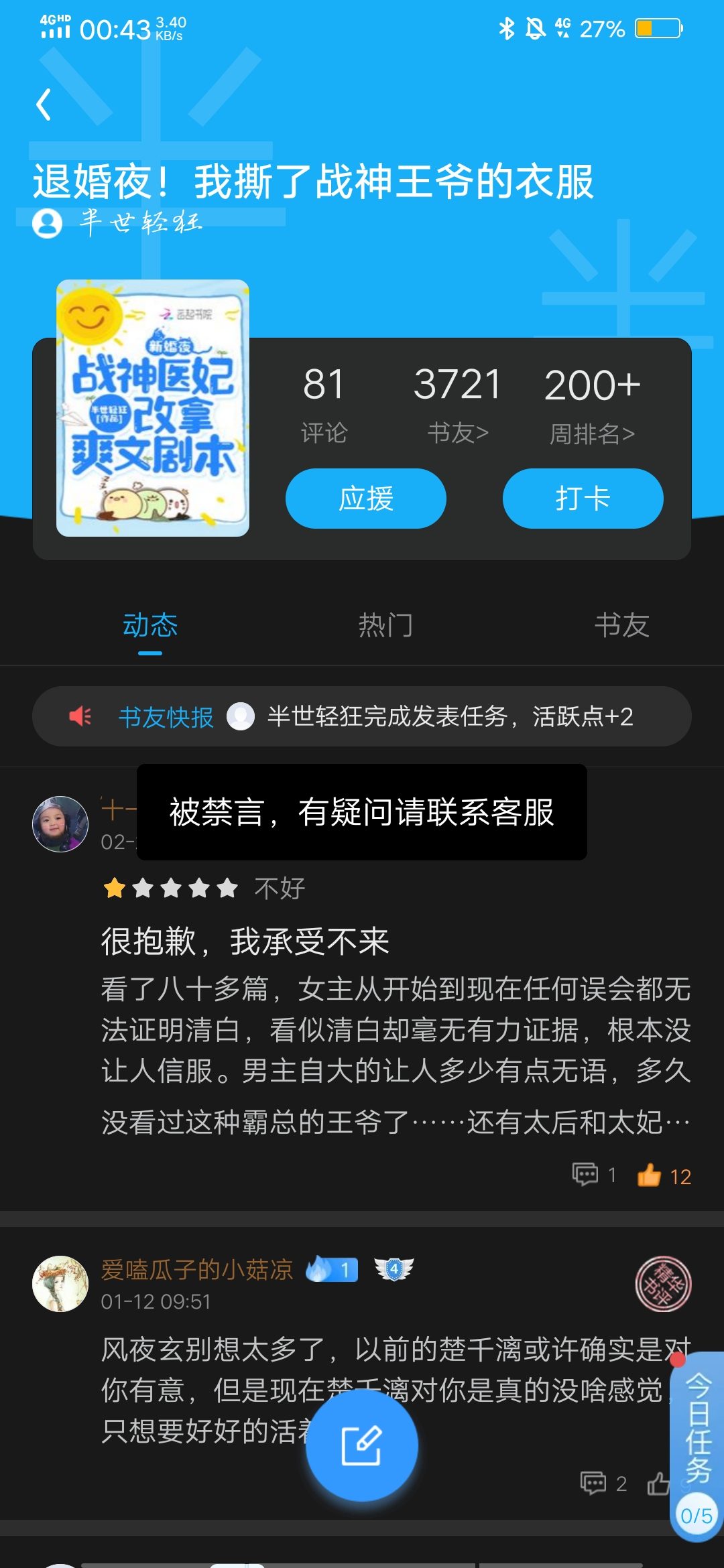The image size is (724, 1568).
Task: Switch to the 书友 tab
Action: point(621,625)
